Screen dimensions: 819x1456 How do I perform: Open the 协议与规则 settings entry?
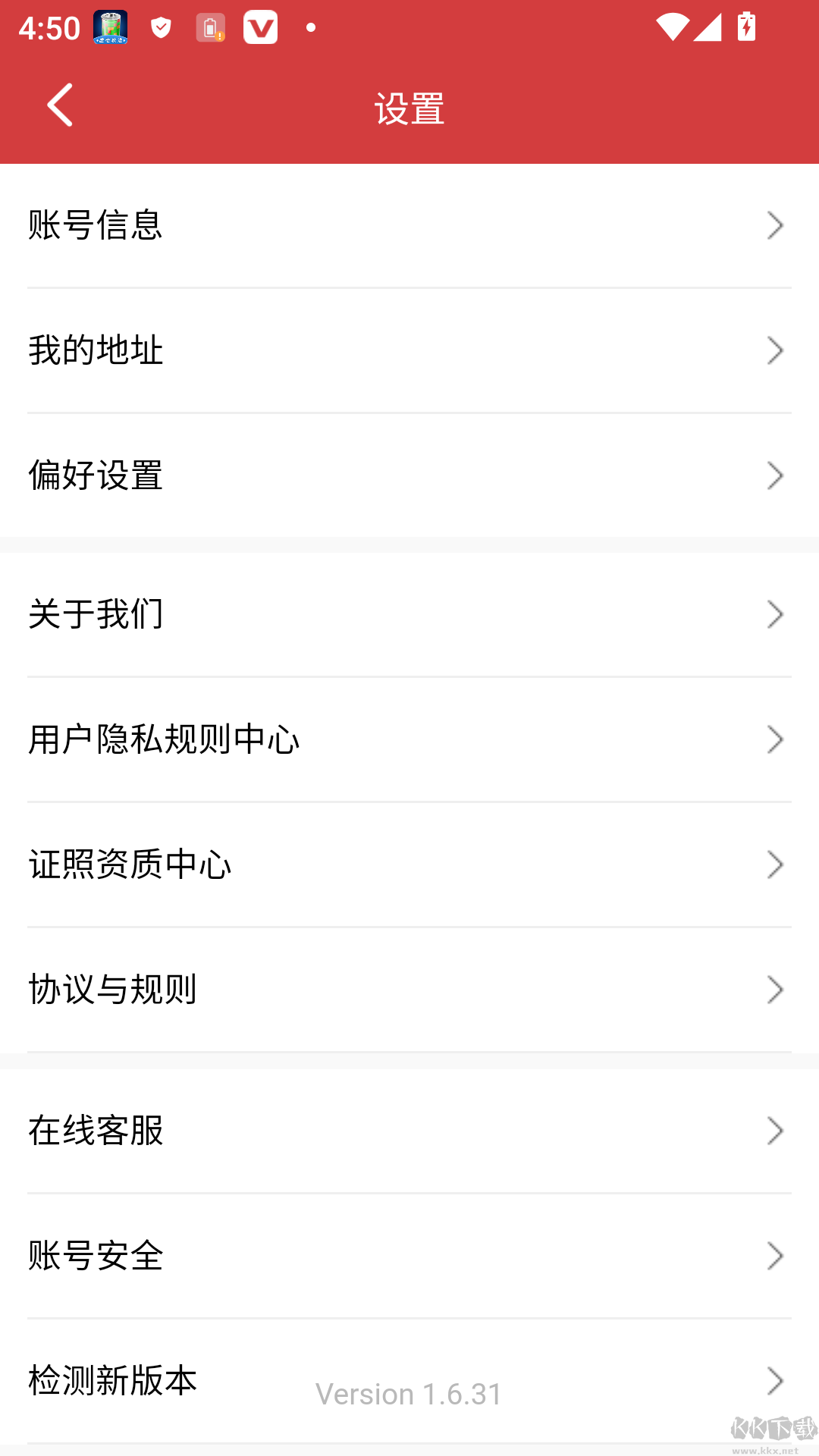(409, 989)
